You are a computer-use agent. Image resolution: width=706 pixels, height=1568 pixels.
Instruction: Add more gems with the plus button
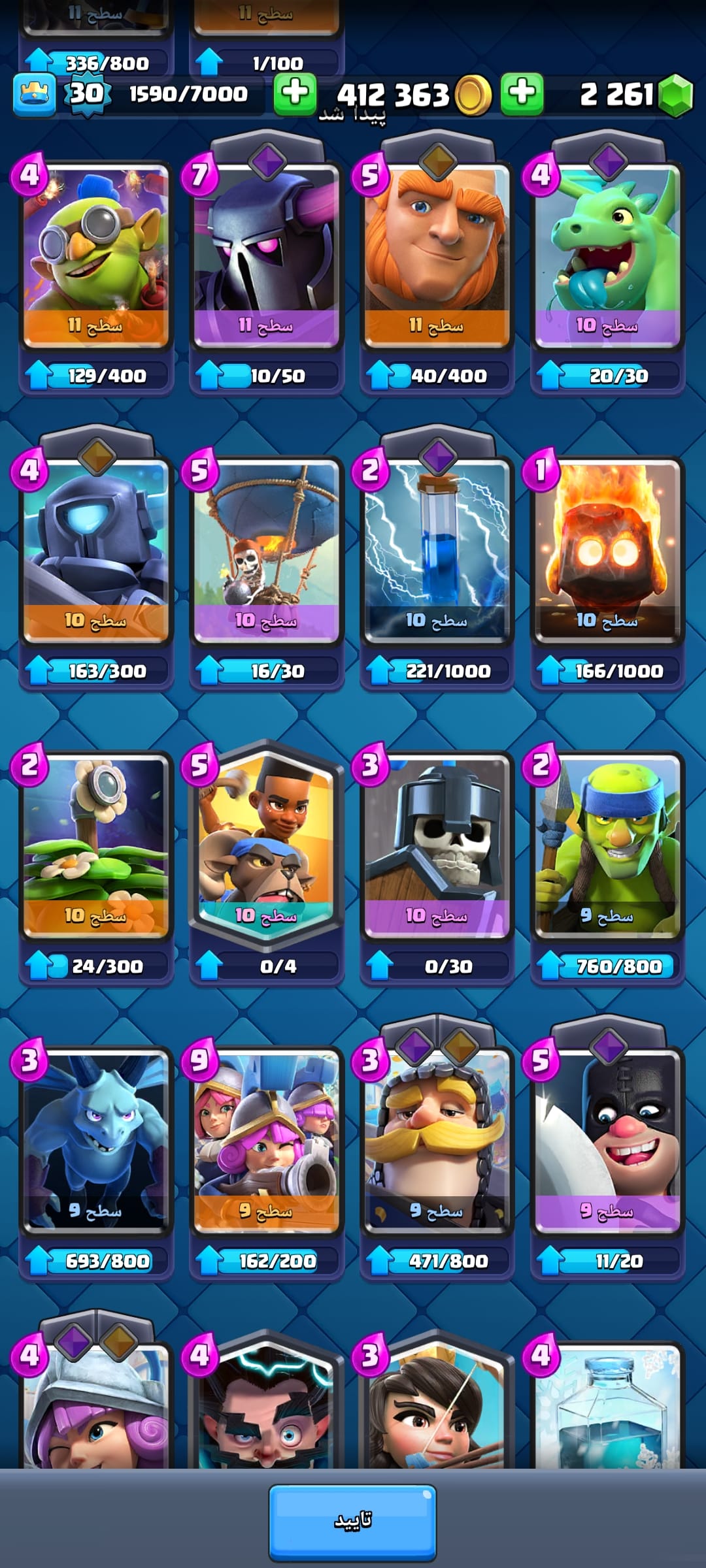click(522, 94)
